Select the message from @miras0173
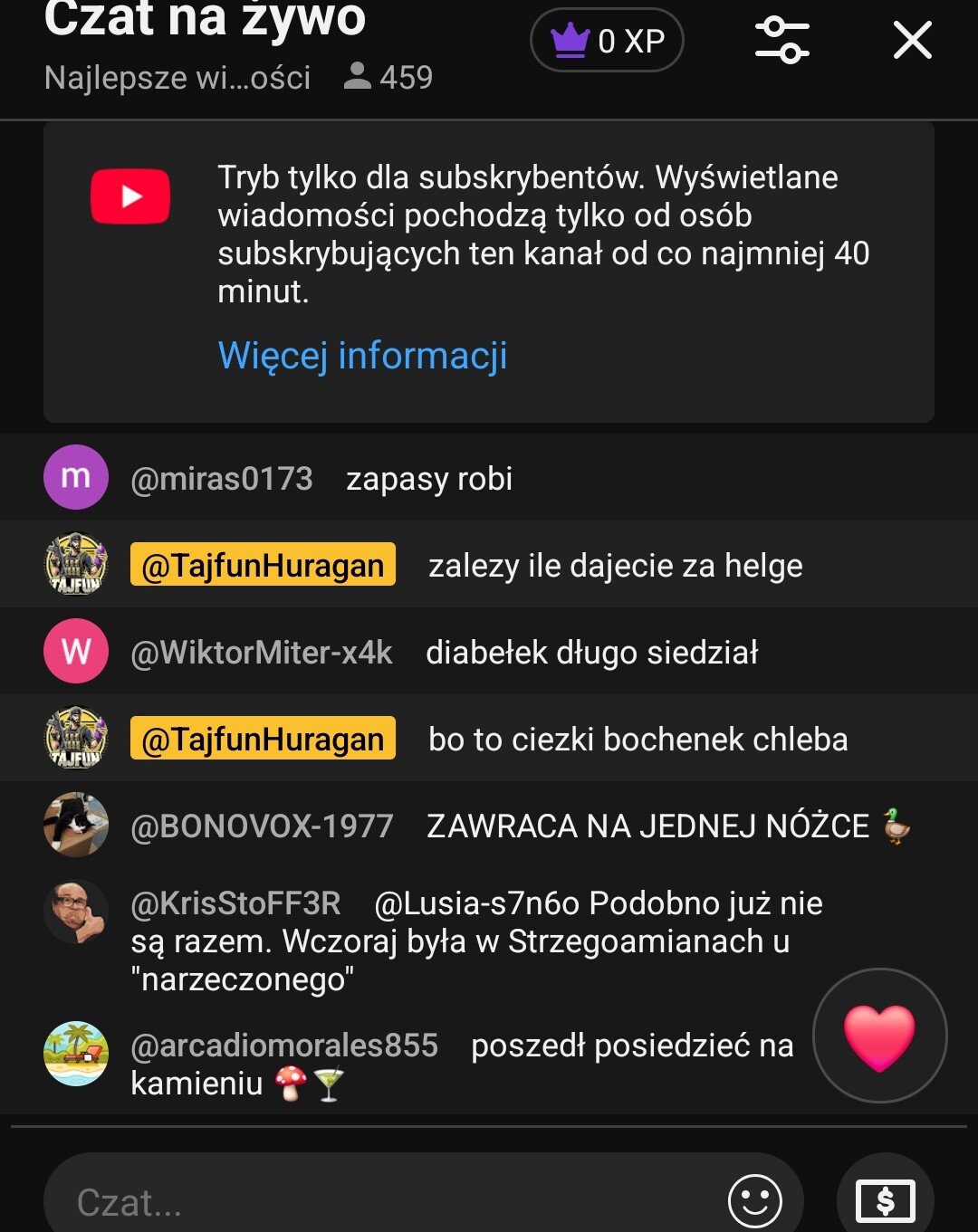This screenshot has height=1232, width=978. (x=429, y=479)
